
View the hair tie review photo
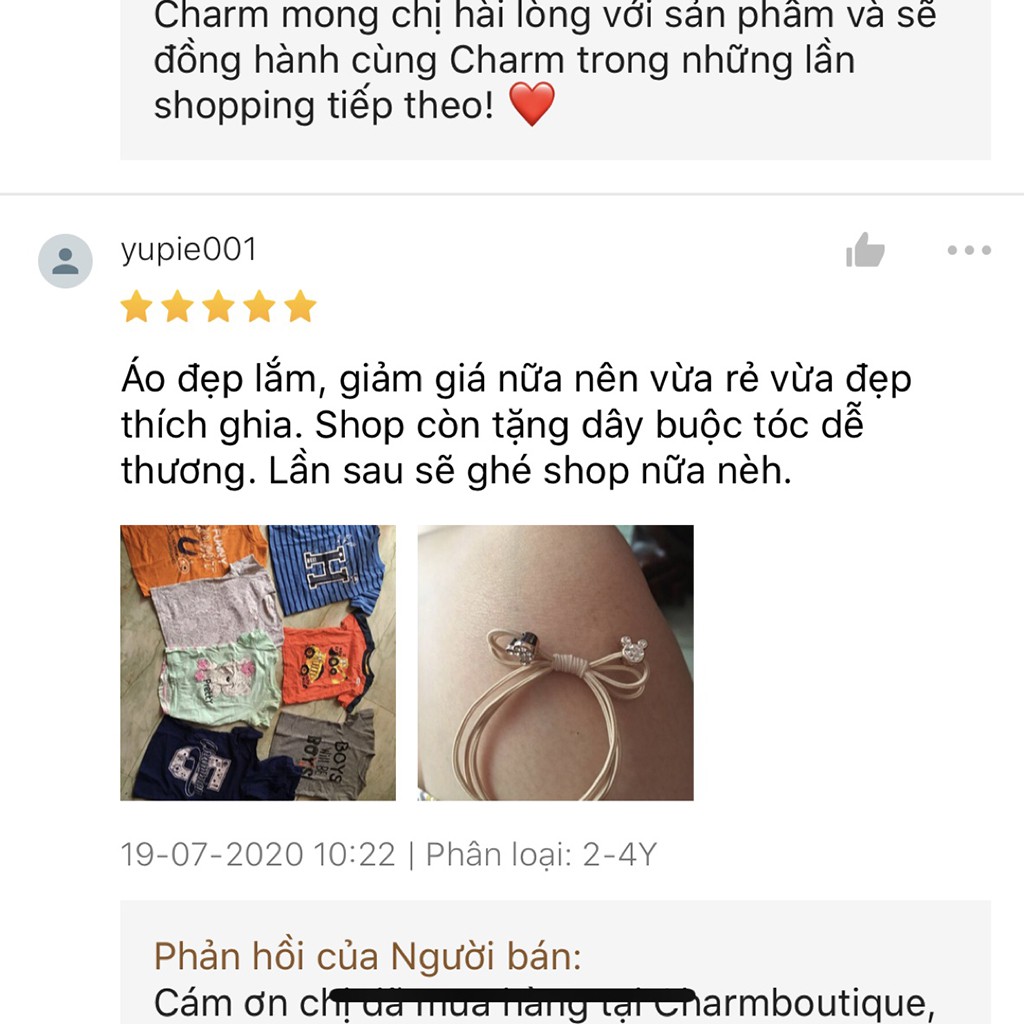[x=555, y=662]
